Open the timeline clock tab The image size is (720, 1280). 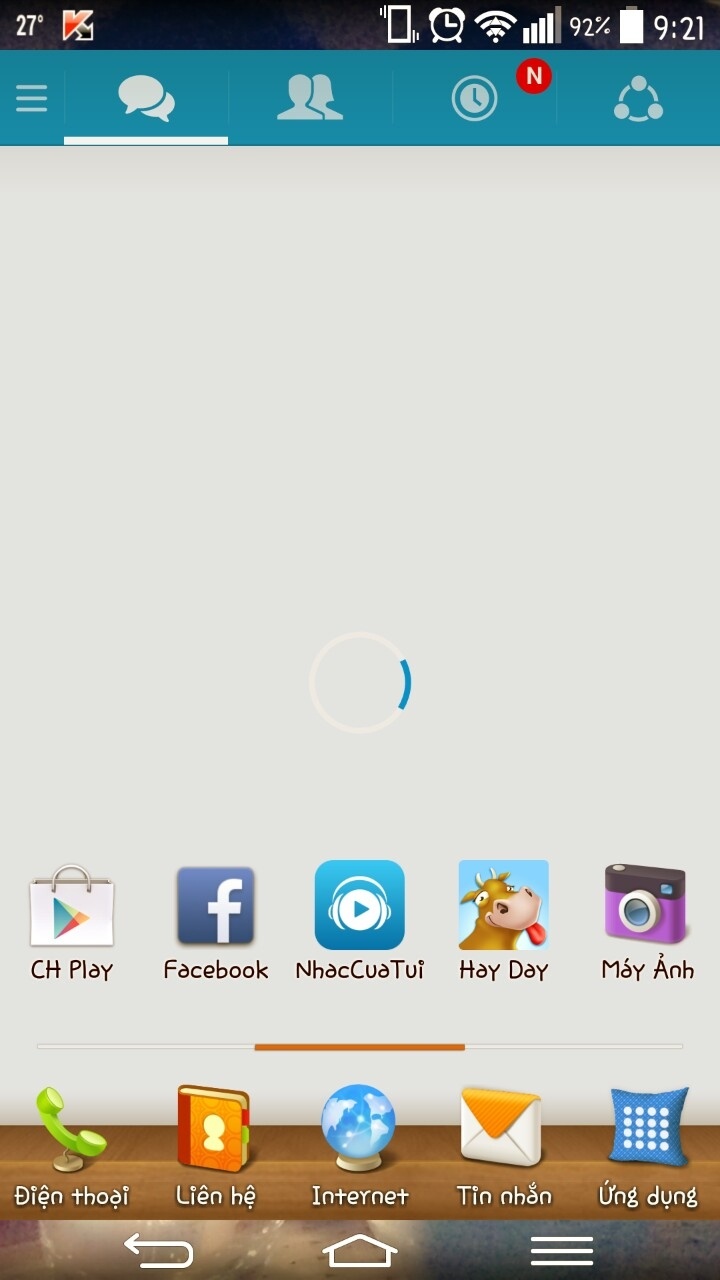tap(474, 98)
